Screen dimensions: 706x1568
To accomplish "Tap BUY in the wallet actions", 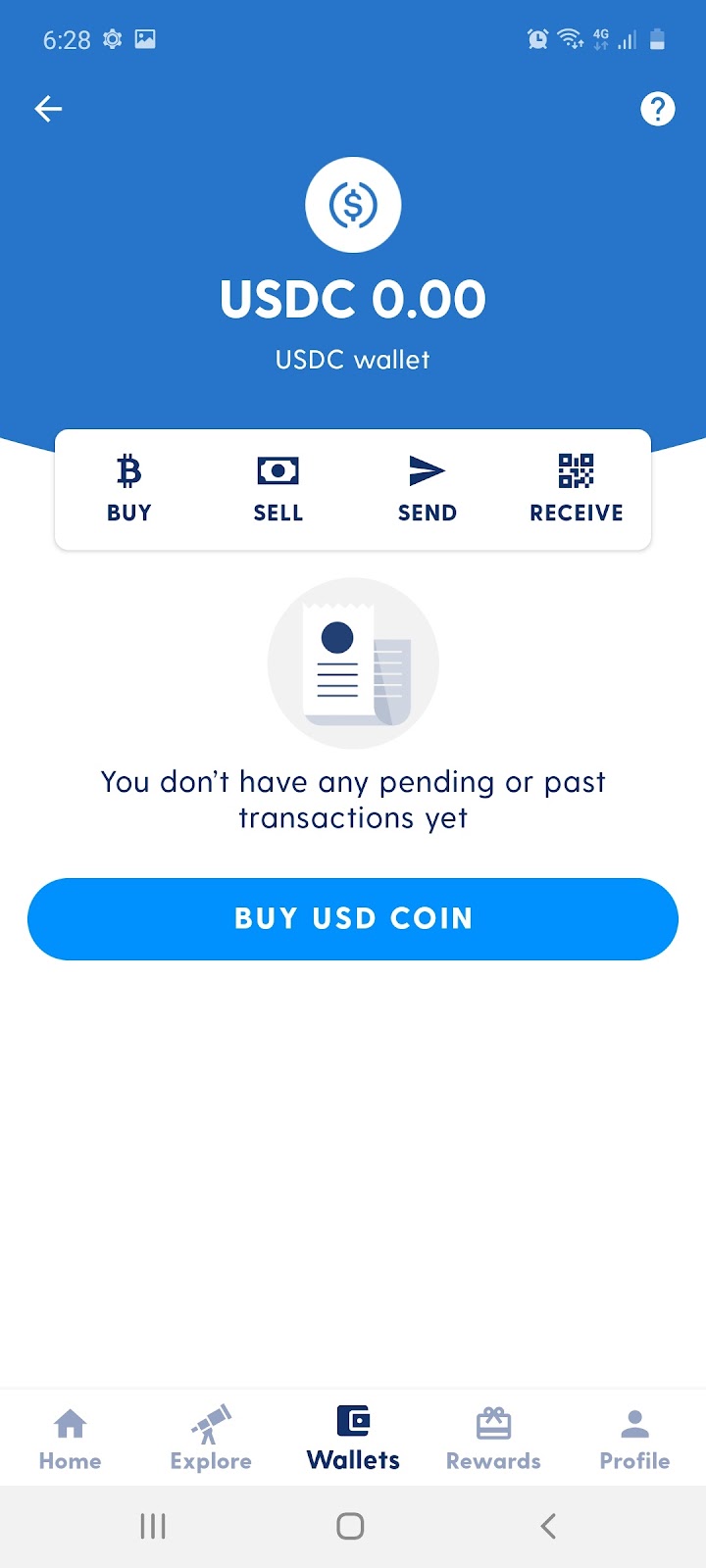I will point(129,489).
